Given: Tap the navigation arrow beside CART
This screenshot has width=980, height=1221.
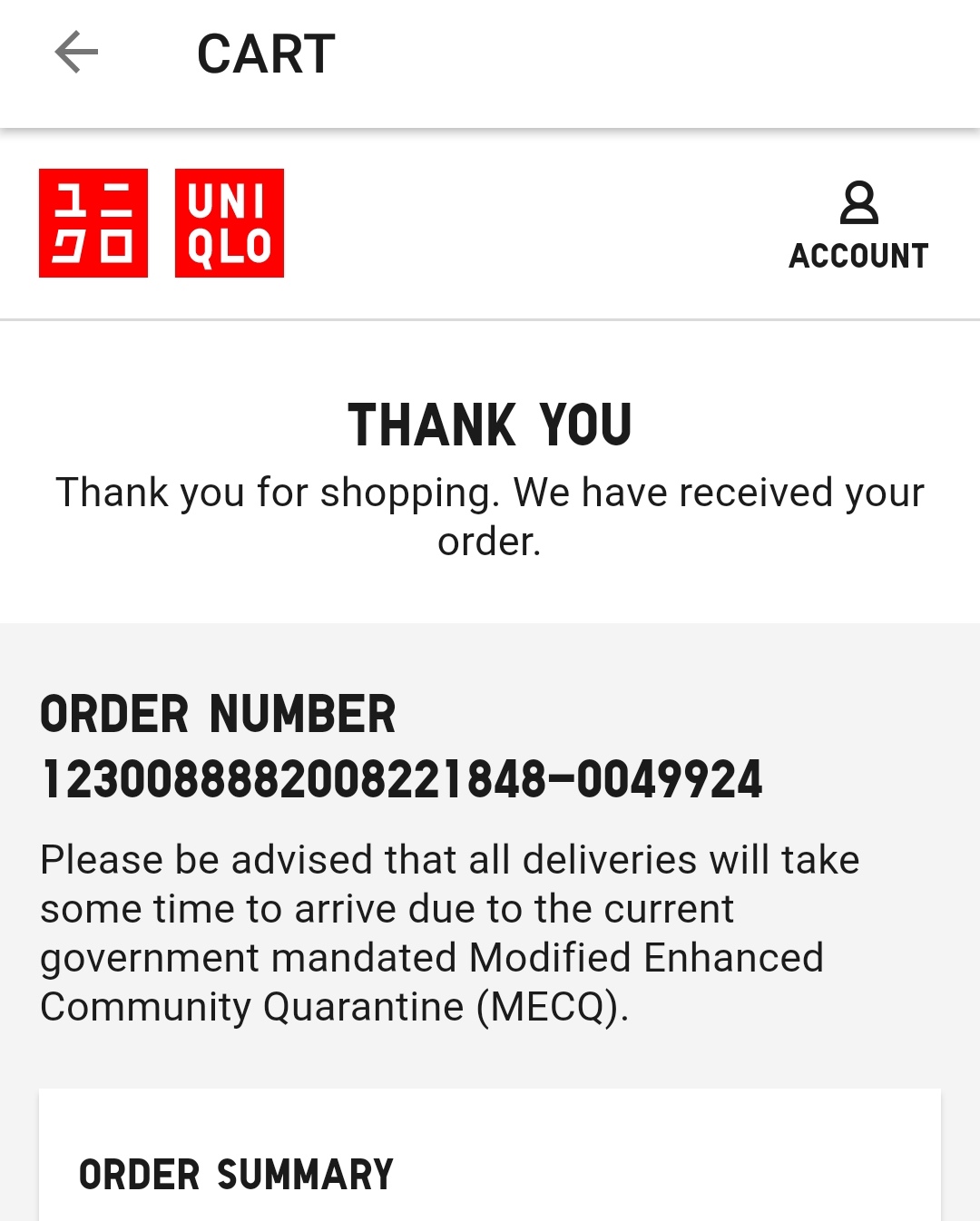Looking at the screenshot, I should point(77,52).
